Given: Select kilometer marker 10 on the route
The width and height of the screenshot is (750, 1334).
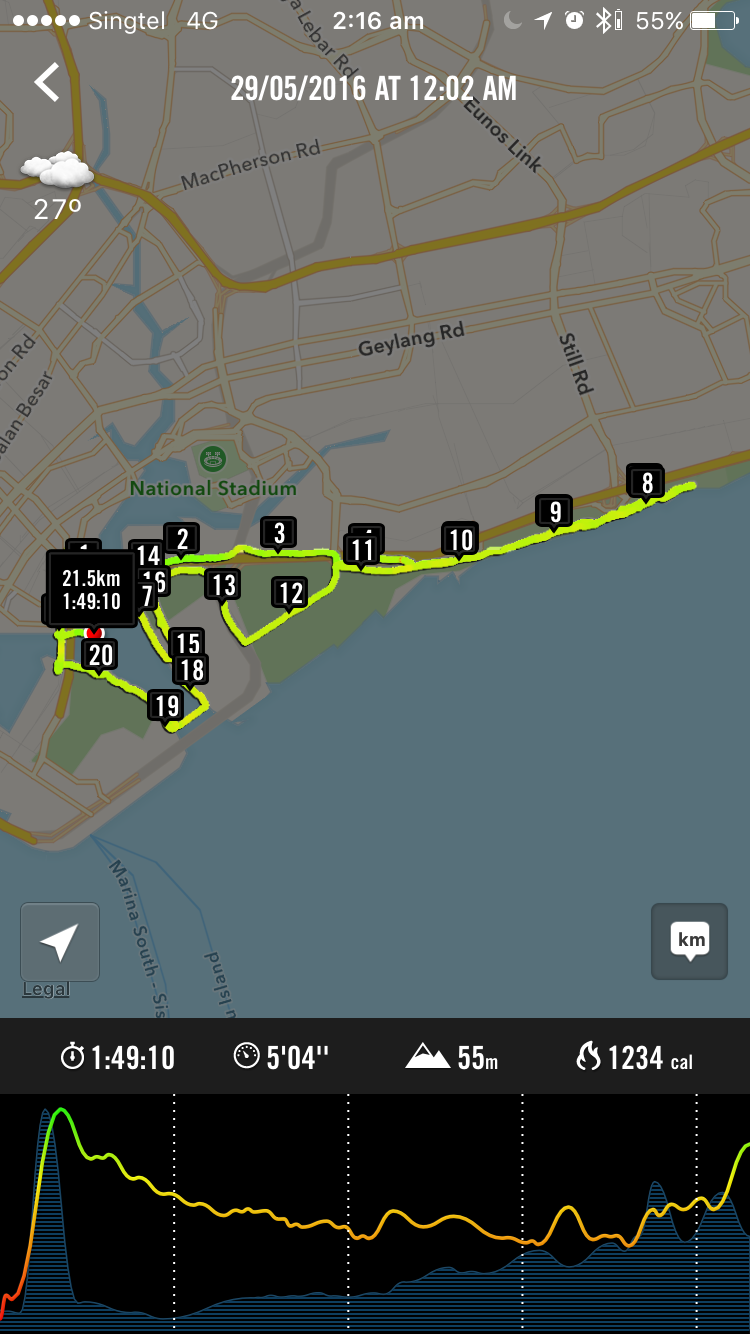Looking at the screenshot, I should tap(460, 541).
